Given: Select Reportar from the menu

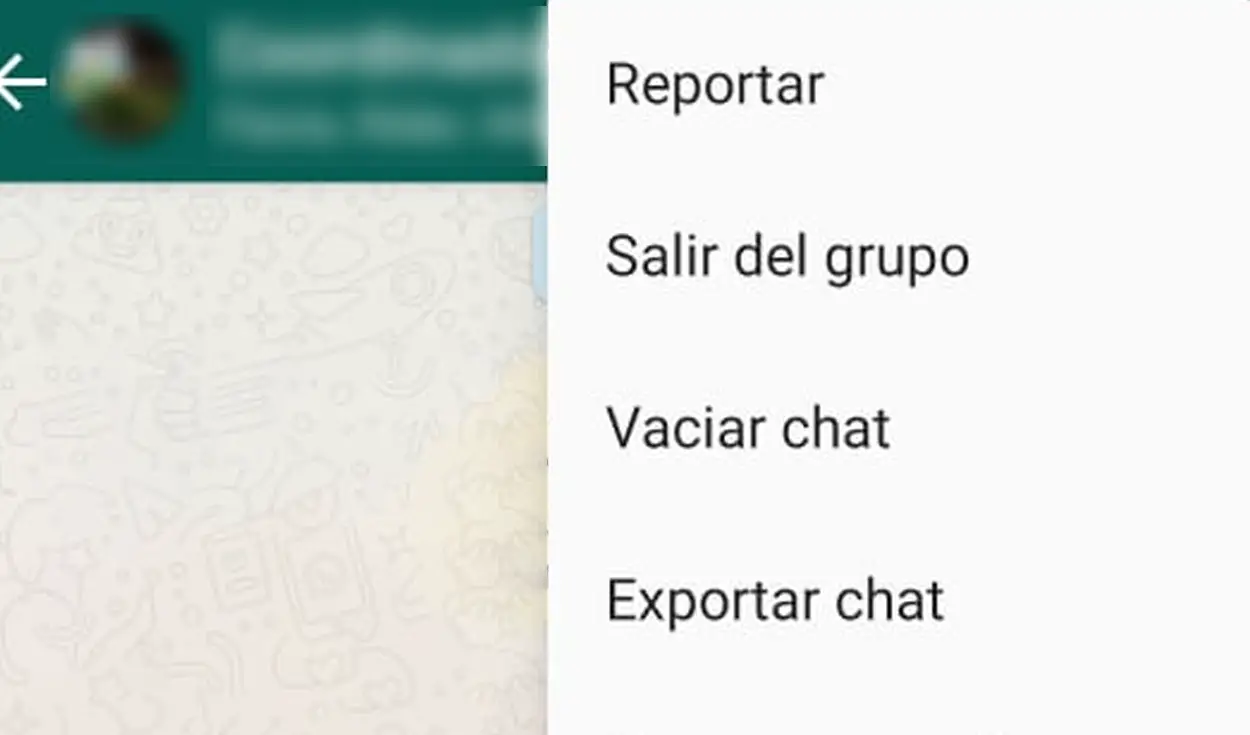Looking at the screenshot, I should point(715,84).
